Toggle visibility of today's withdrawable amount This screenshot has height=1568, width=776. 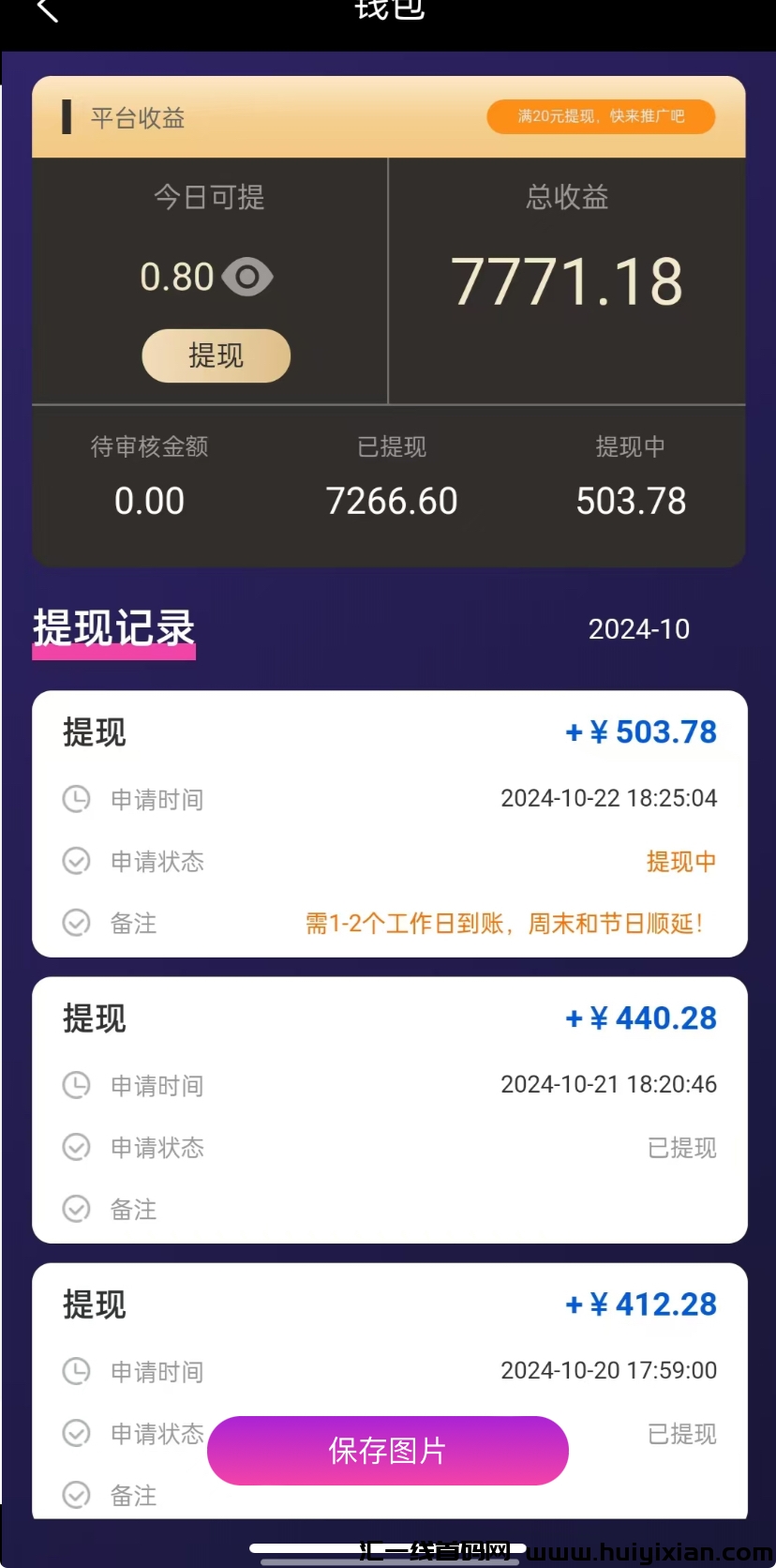(247, 277)
